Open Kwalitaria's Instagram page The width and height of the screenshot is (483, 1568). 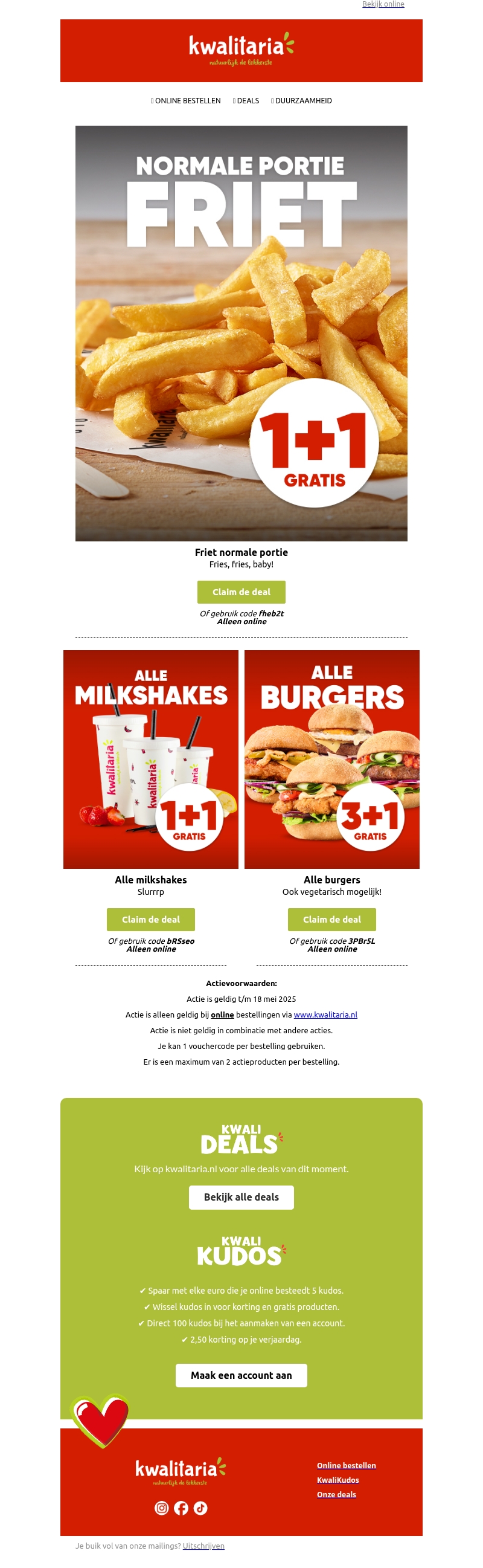click(161, 1507)
